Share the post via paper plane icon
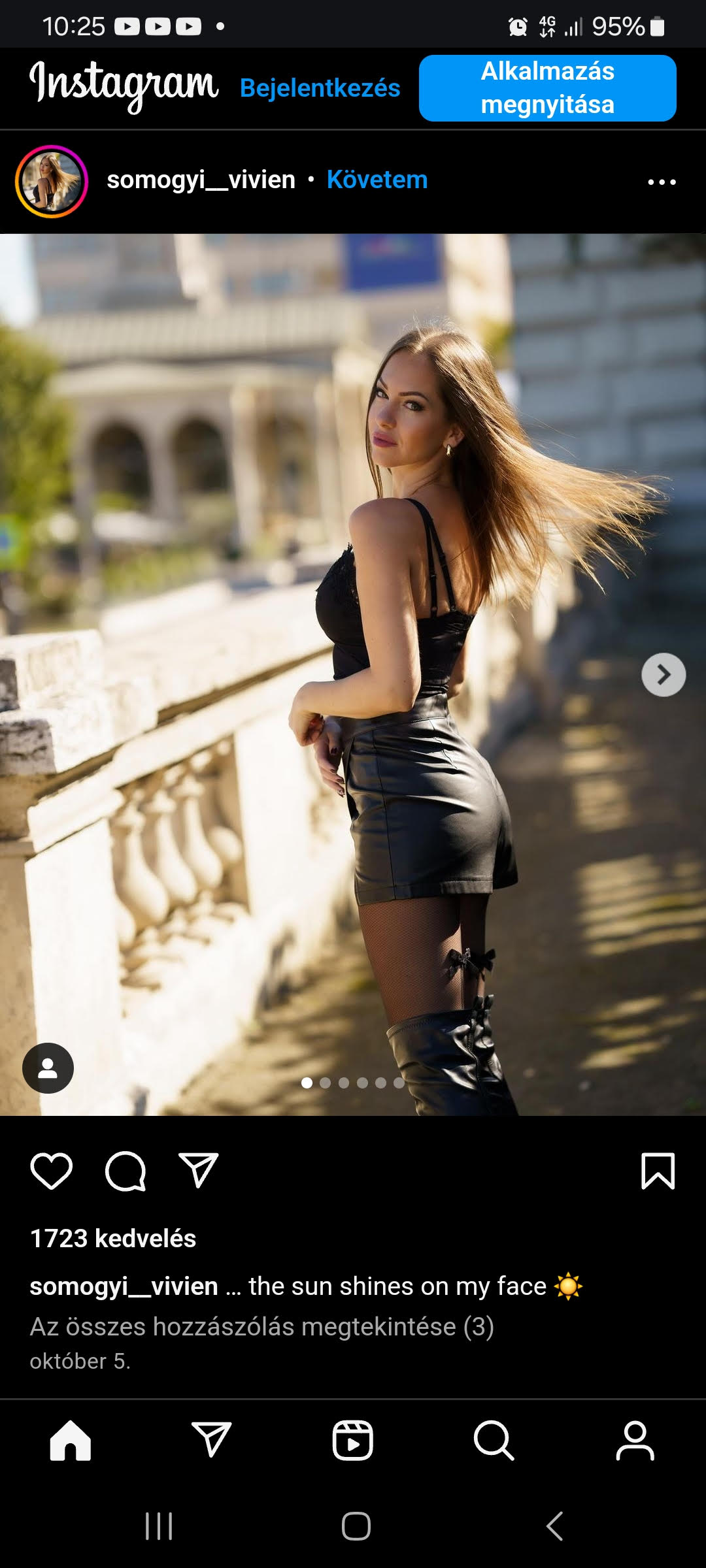706x1568 pixels. pyautogui.click(x=198, y=1171)
